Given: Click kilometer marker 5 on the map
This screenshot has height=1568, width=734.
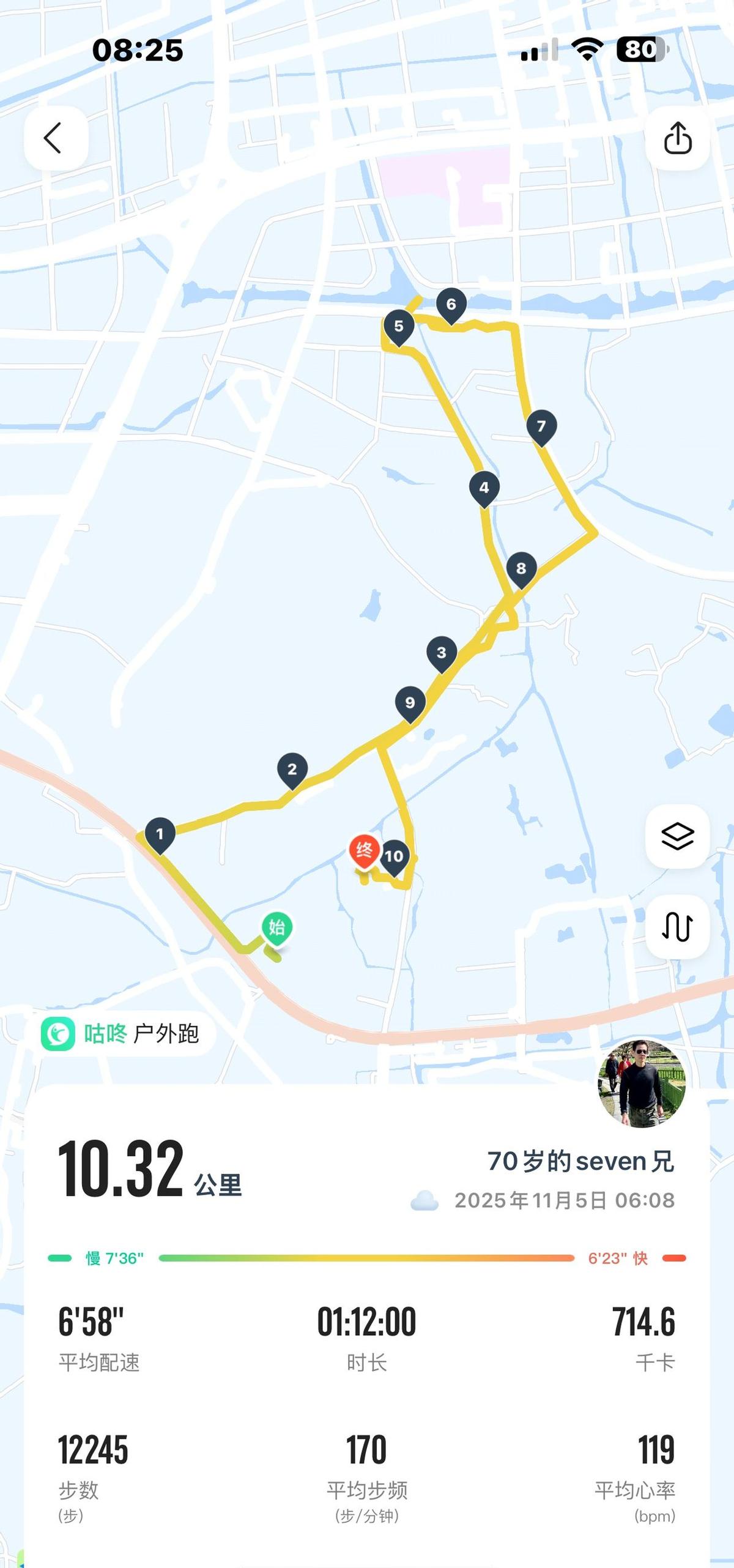Looking at the screenshot, I should [x=398, y=326].
